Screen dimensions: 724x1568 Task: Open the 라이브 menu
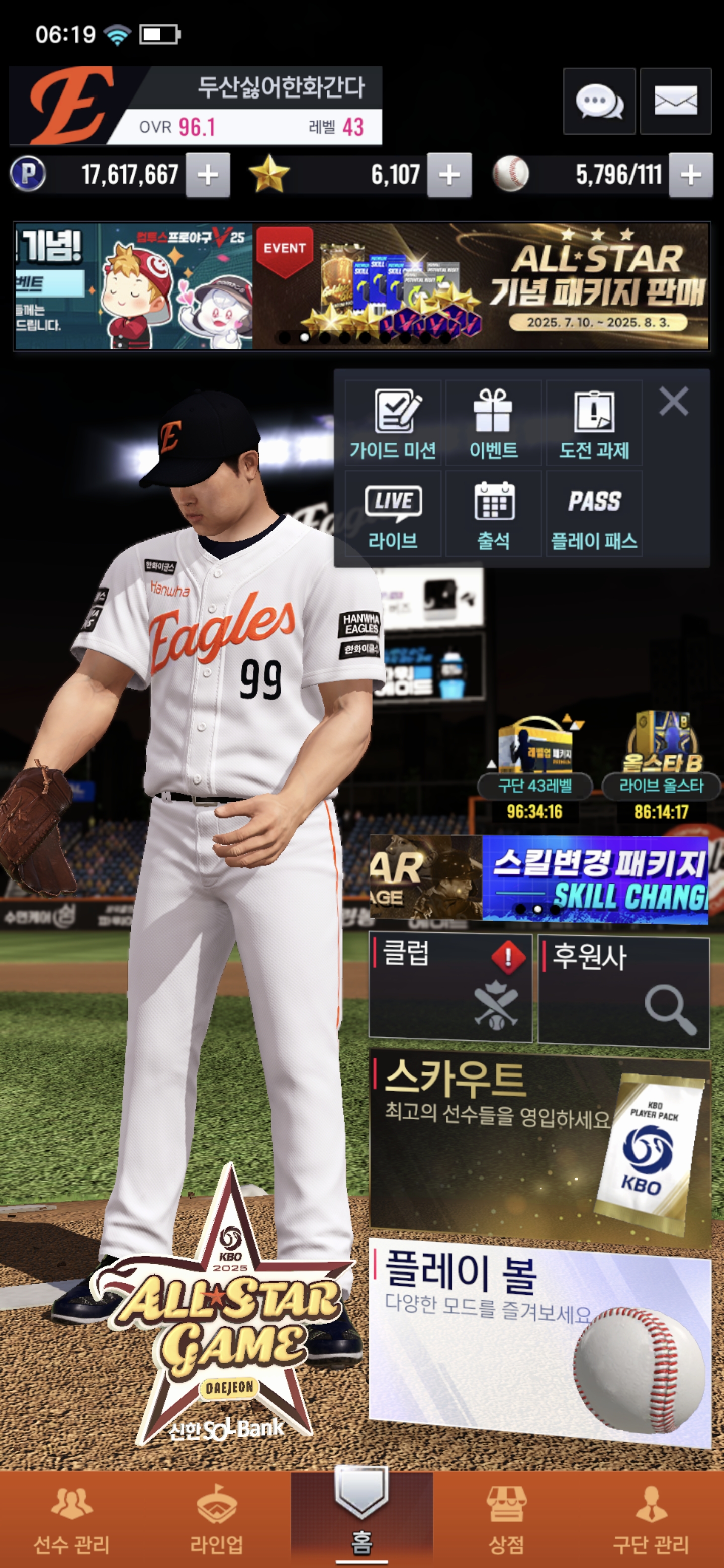pyautogui.click(x=393, y=514)
